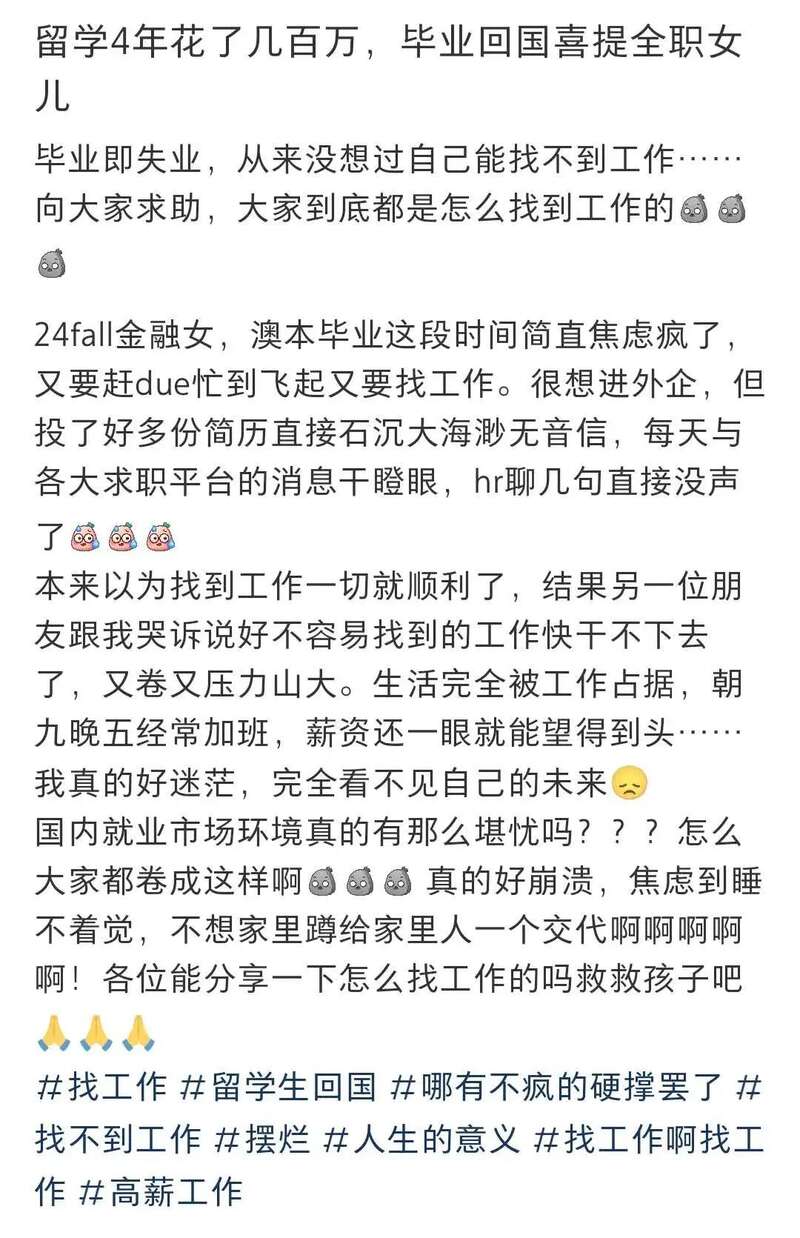Open the #摆烂 hashtag
This screenshot has width=800, height=1238.
pos(264,1138)
